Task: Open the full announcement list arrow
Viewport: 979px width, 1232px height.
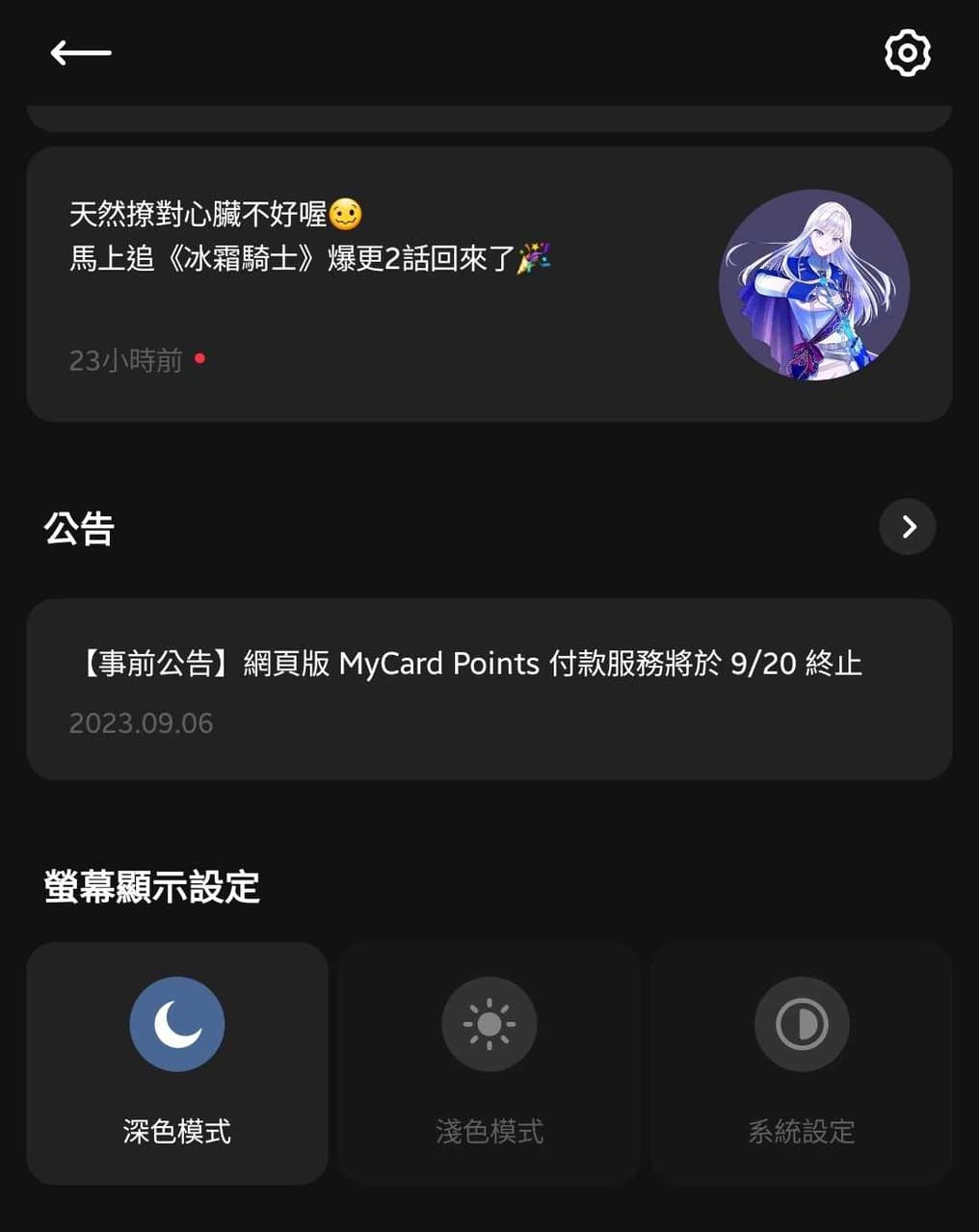Action: [x=907, y=527]
